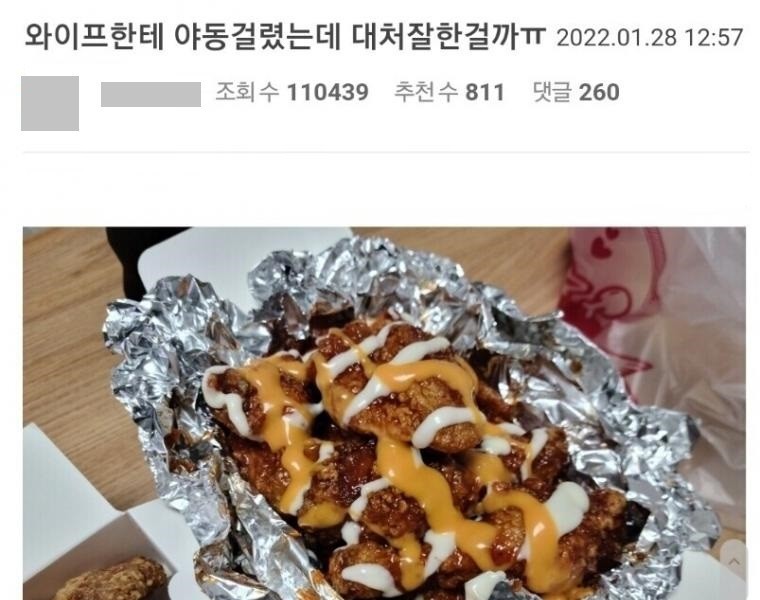Tap the scroll-to-top arrow button
The height and width of the screenshot is (600, 760).
coord(733,560)
